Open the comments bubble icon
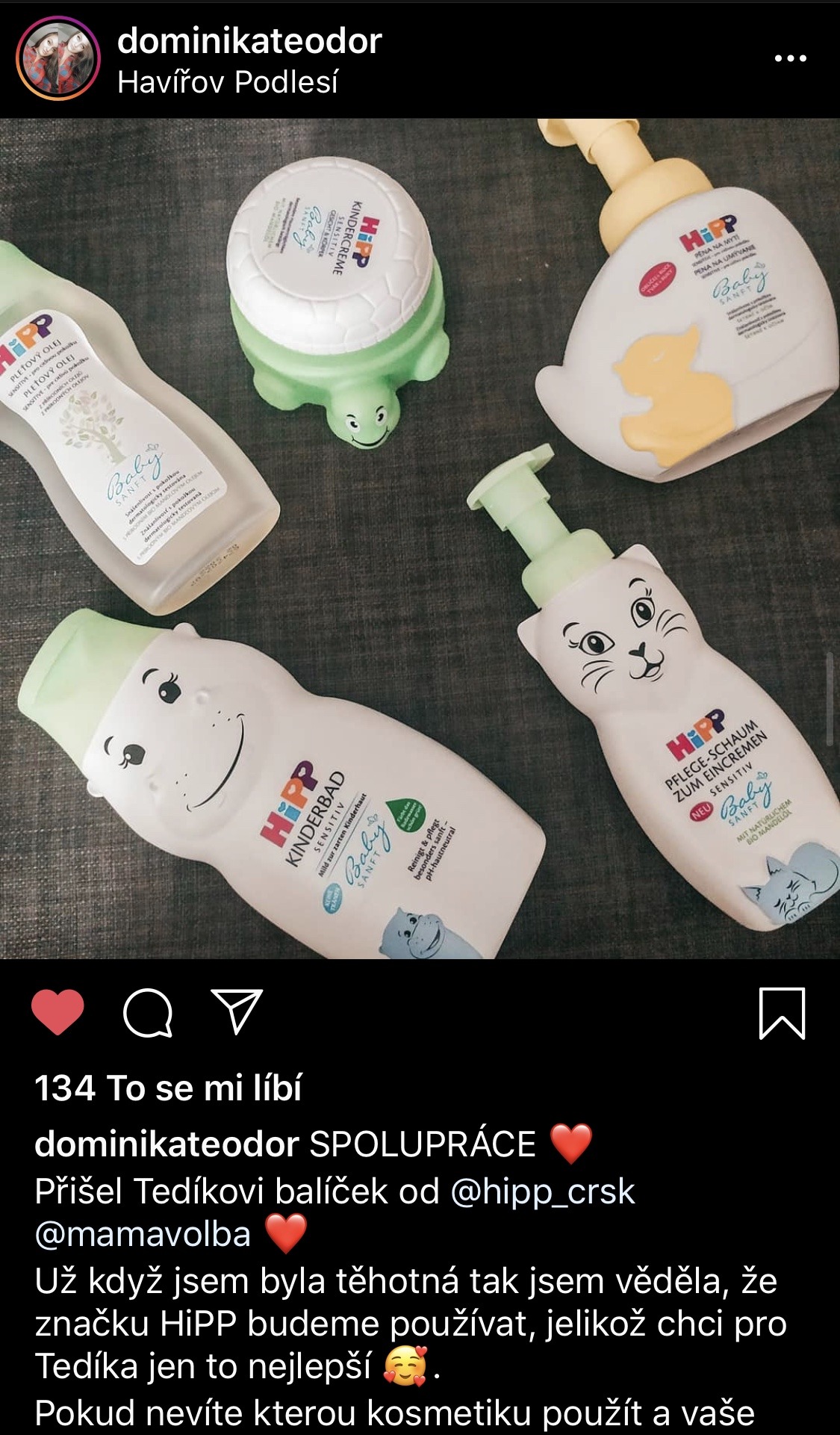840x1435 pixels. pyautogui.click(x=148, y=1013)
